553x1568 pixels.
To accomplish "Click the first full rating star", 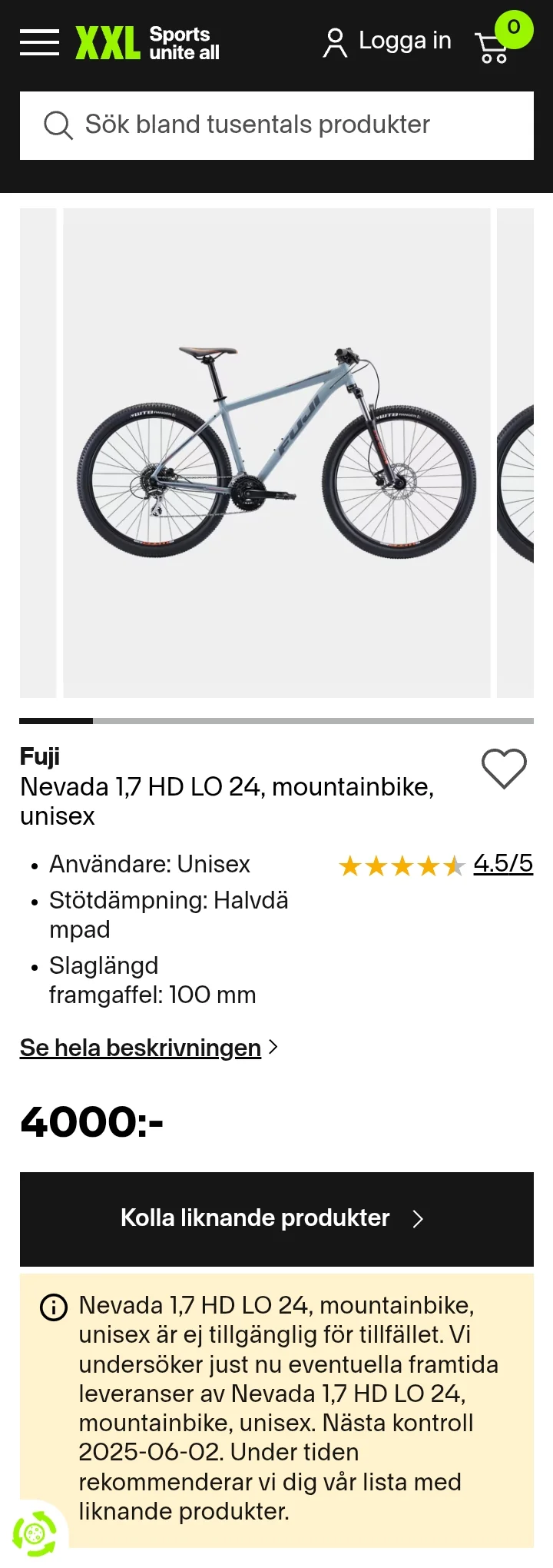I will point(351,866).
